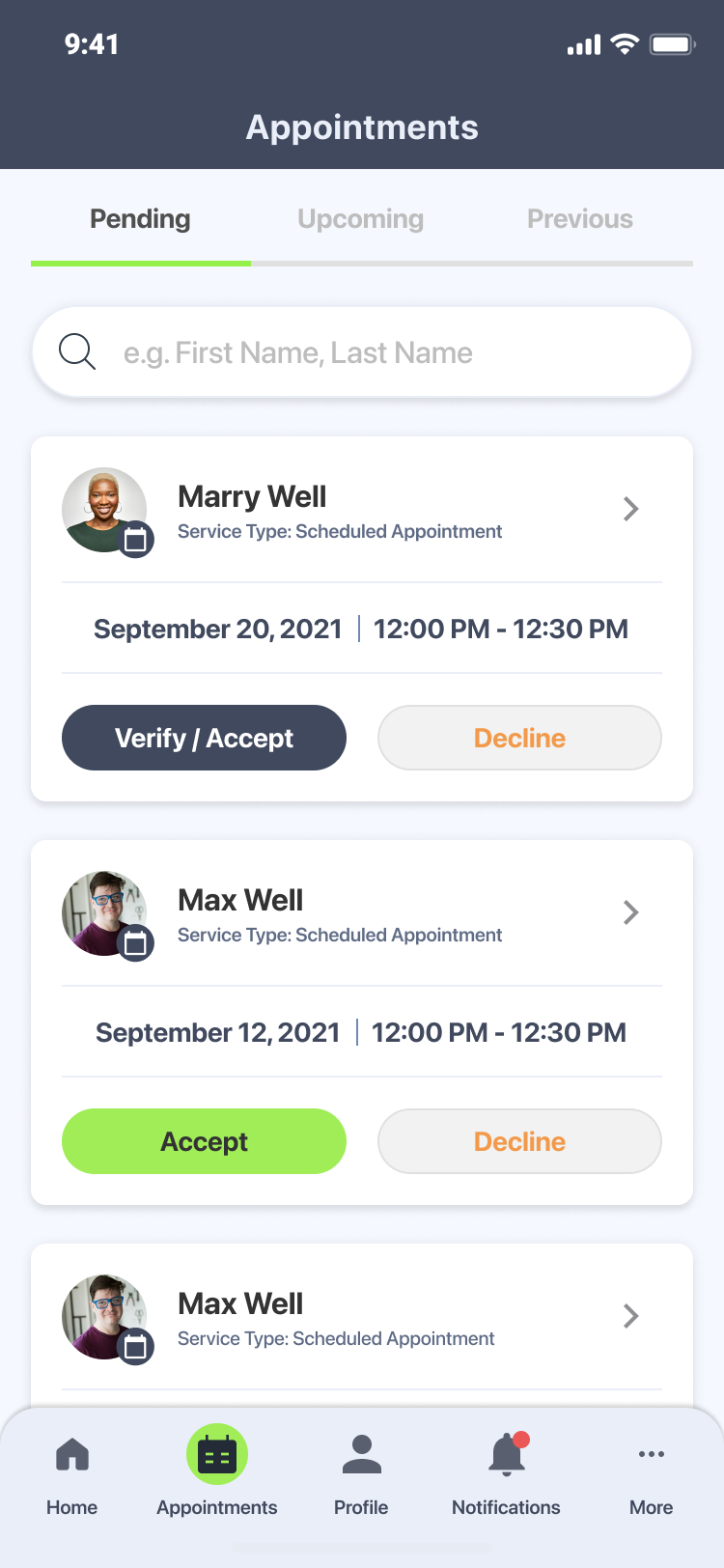Switch to the Upcoming tab

(x=360, y=219)
